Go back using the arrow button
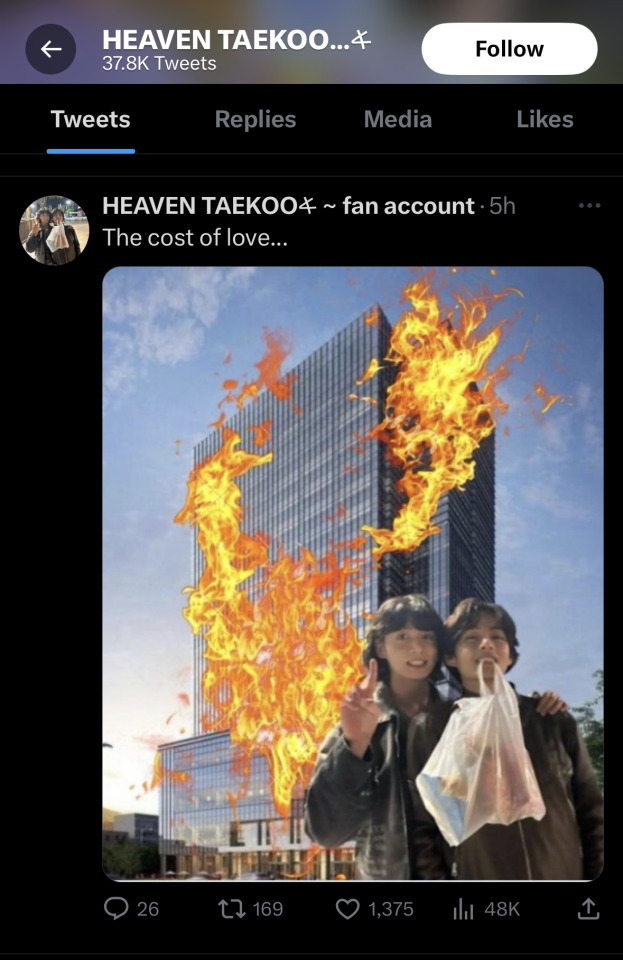The height and width of the screenshot is (960, 623). point(51,49)
